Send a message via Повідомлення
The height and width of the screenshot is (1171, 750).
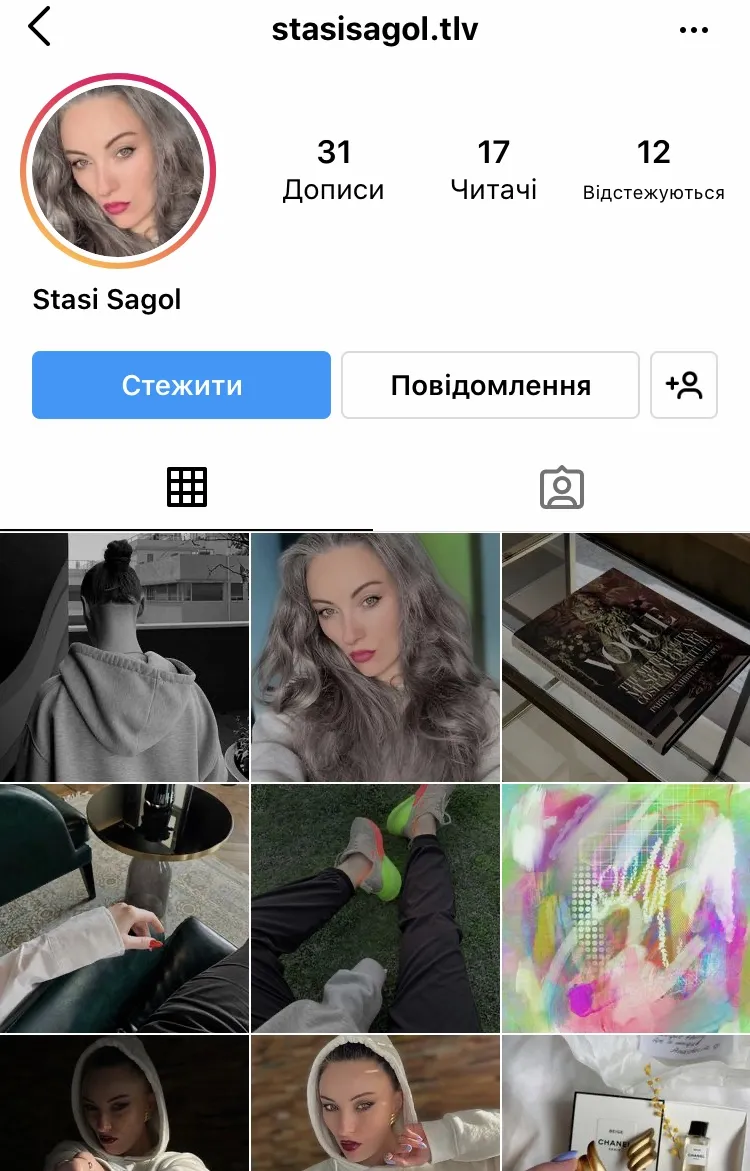pos(490,385)
